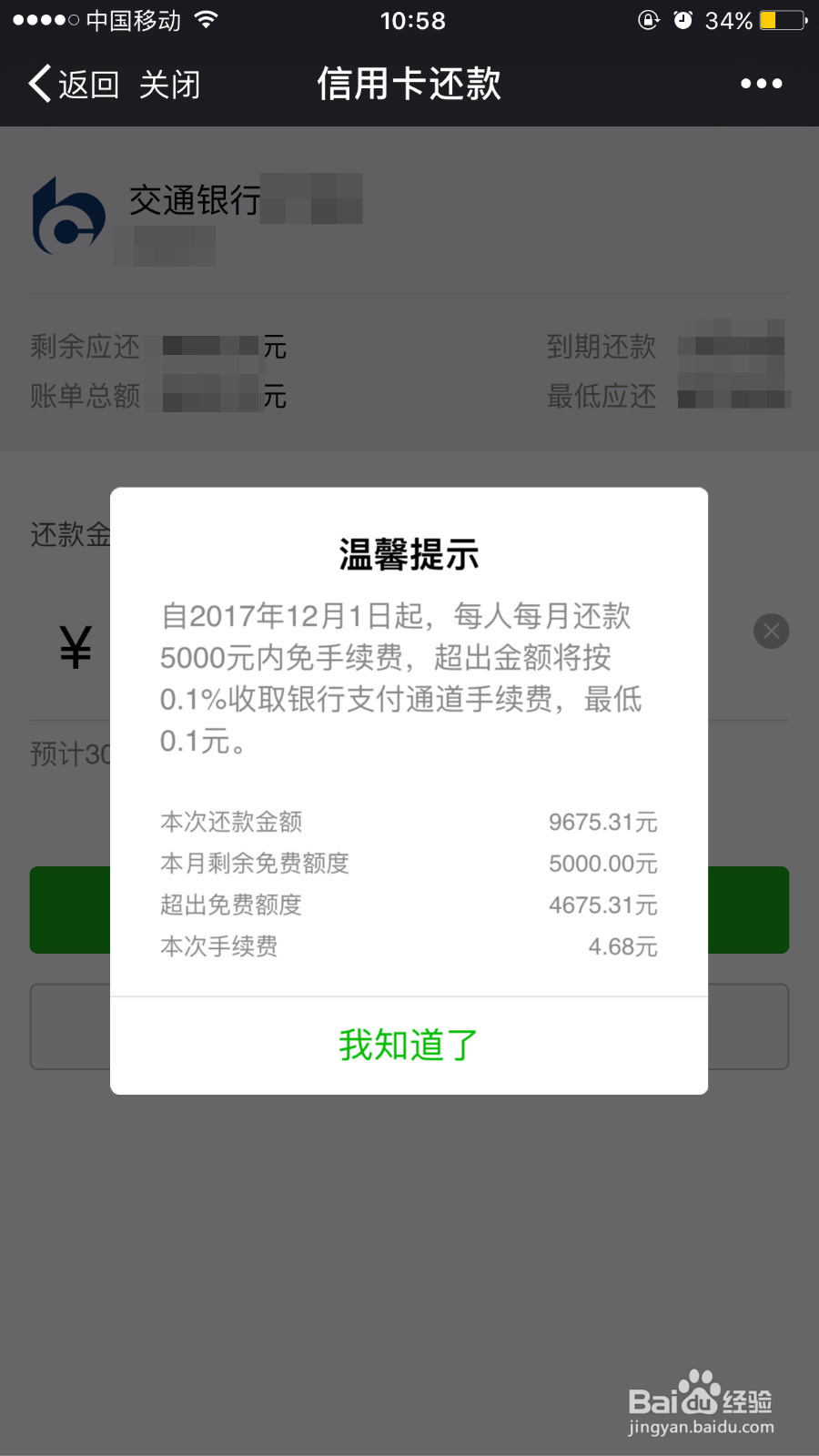Open the more options ellipsis menu
Screen dimensions: 819x1456
tap(761, 83)
